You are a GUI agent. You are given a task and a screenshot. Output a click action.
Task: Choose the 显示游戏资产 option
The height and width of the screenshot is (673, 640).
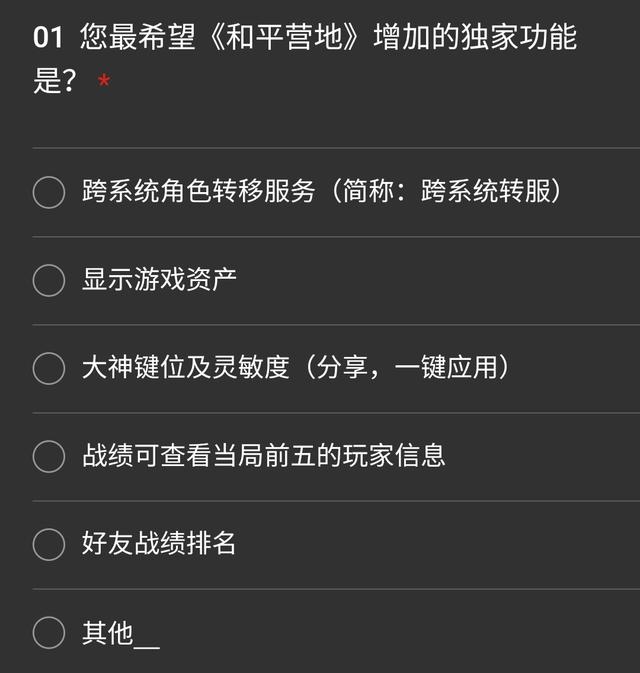point(49,280)
